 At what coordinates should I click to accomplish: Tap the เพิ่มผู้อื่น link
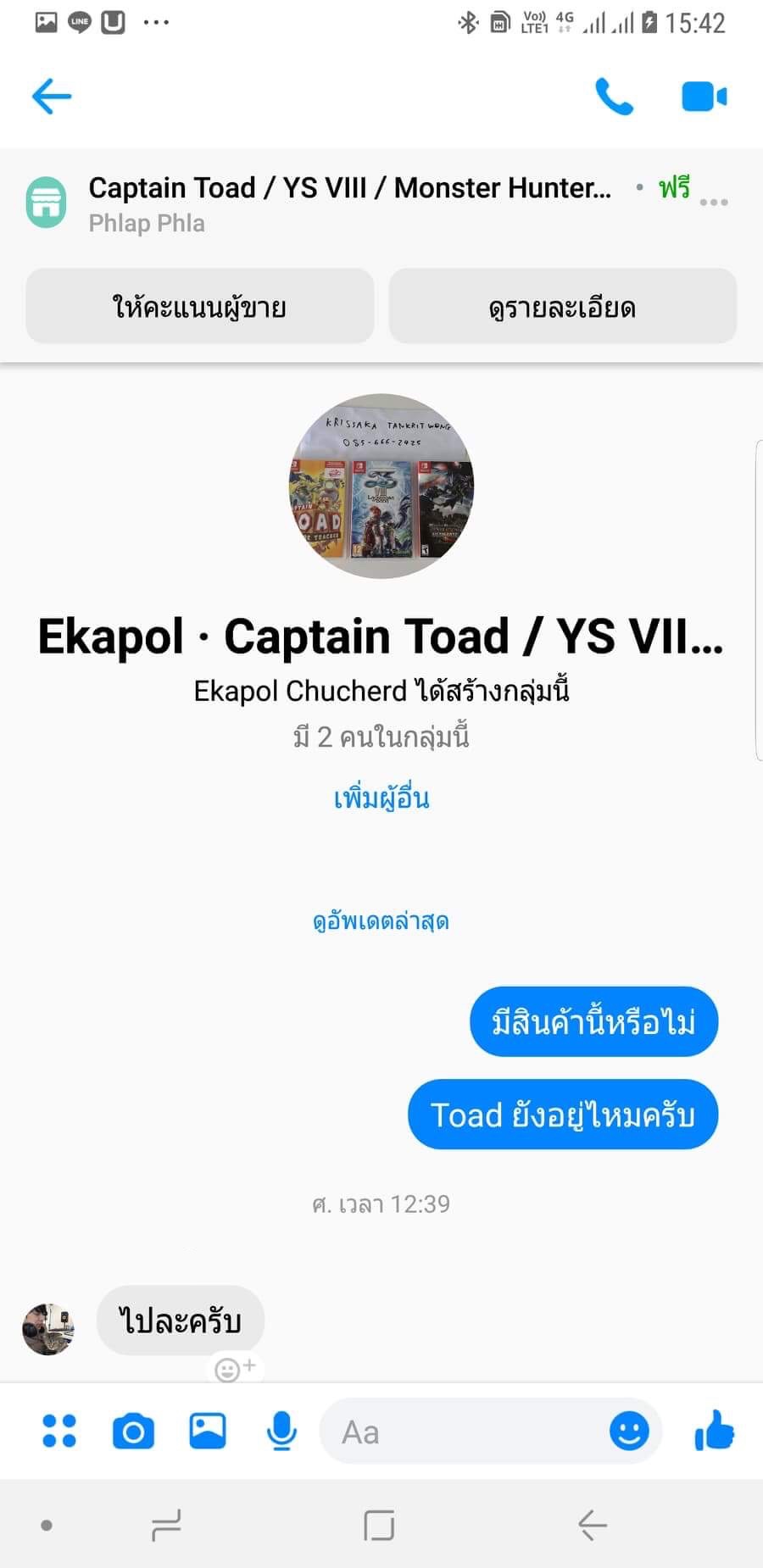click(x=381, y=798)
